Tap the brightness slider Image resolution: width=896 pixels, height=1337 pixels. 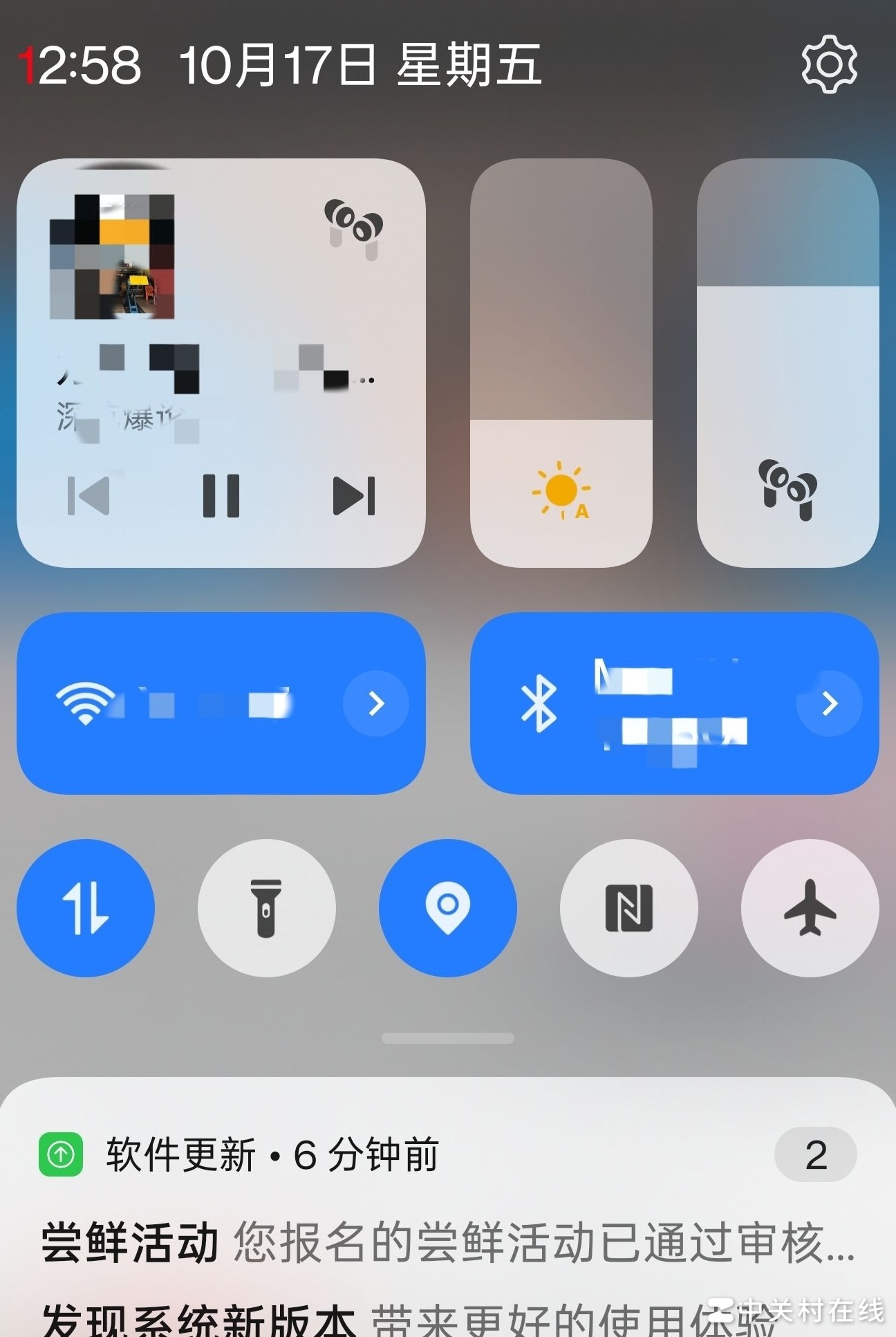tap(561, 362)
